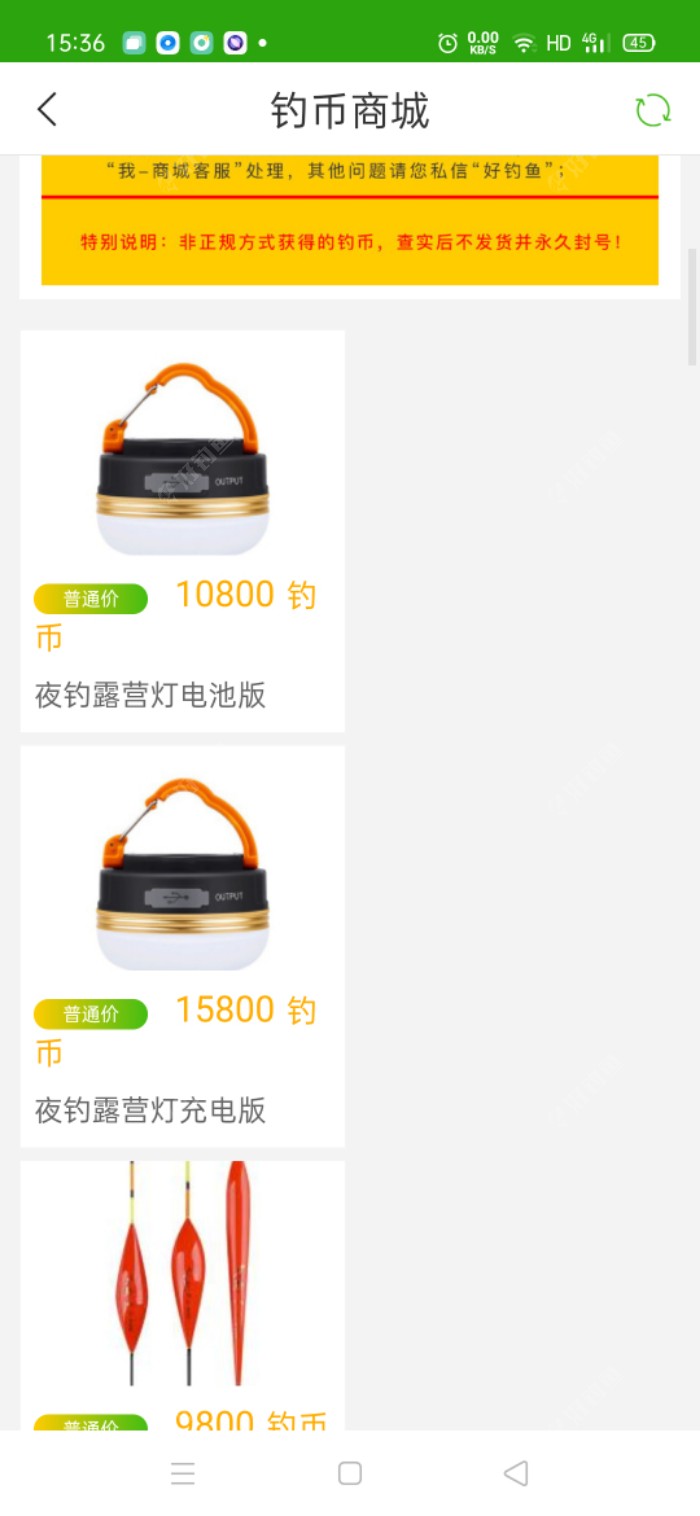Open 夜钓露营灯电池版 product card
This screenshot has width=700, height=1516.
(x=182, y=530)
